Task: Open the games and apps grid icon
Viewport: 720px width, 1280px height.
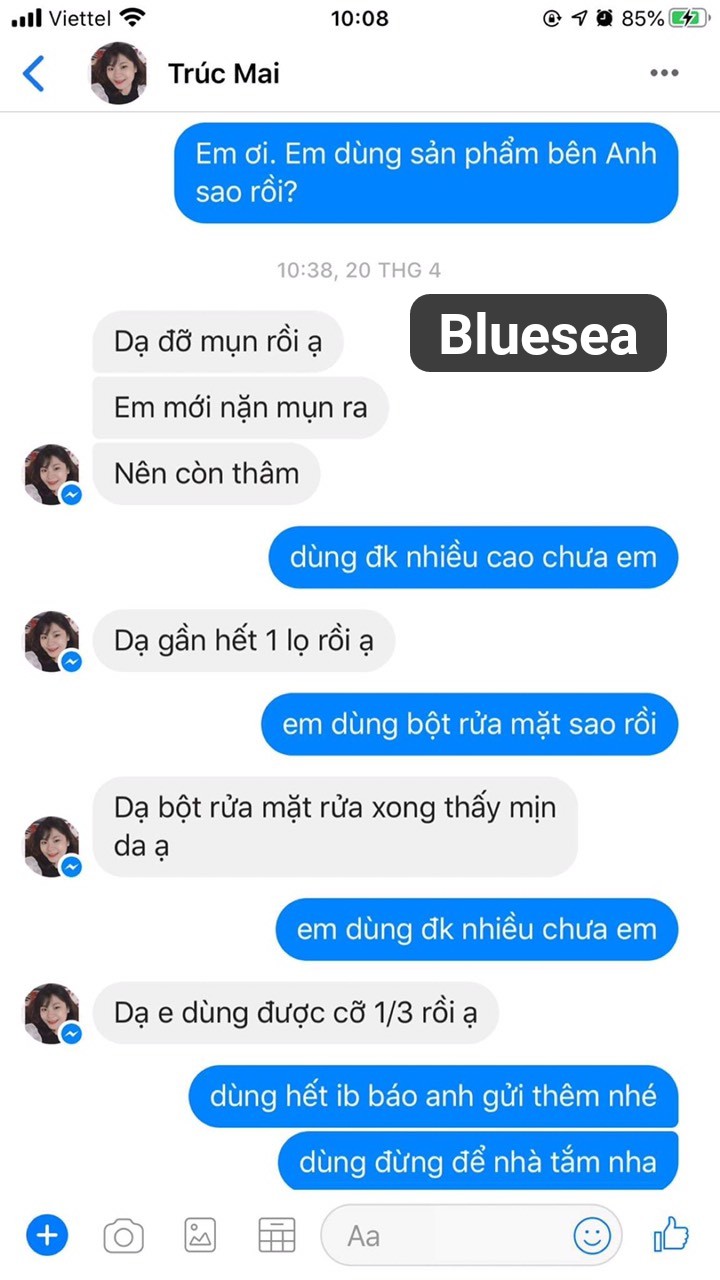Action: 276,1235
